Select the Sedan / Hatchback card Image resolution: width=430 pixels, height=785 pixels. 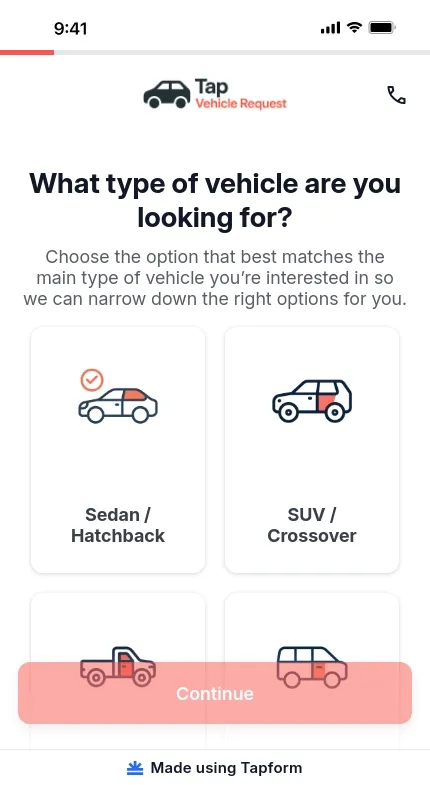coord(118,450)
